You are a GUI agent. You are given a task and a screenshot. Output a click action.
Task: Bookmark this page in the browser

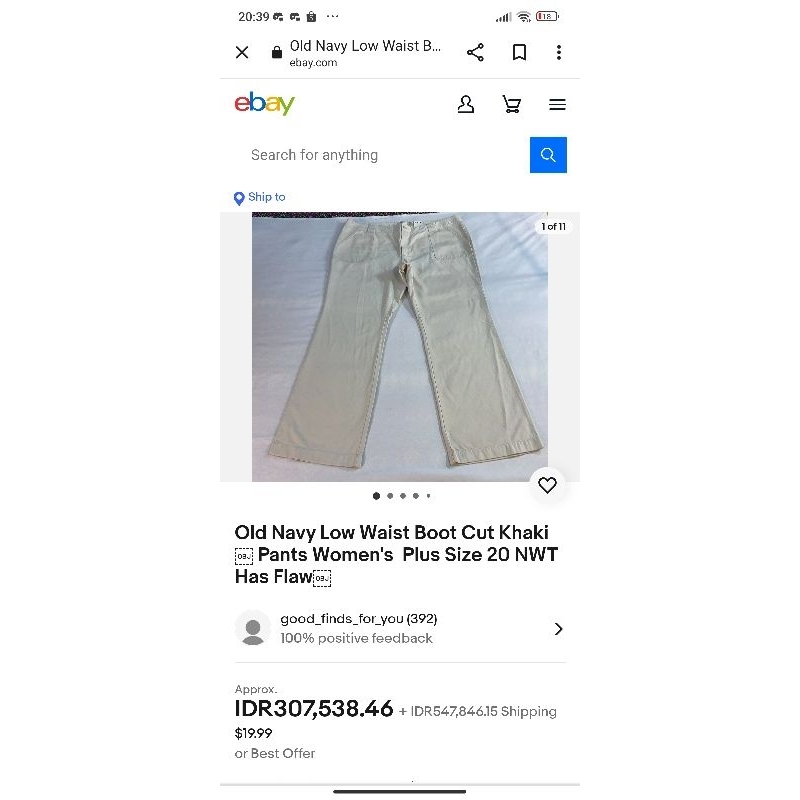pos(519,52)
